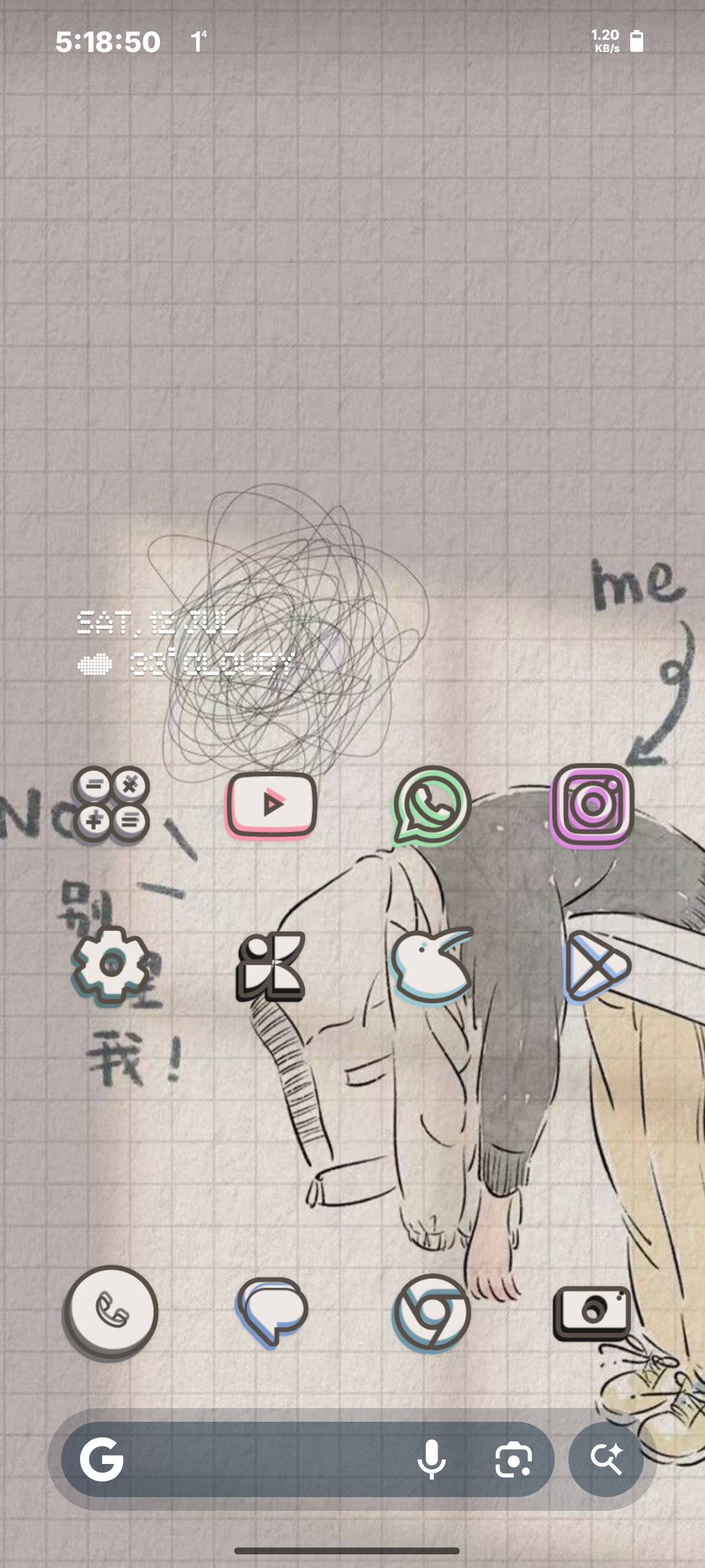Open the Settings gear app
Image resolution: width=705 pixels, height=1568 pixels.
pyautogui.click(x=111, y=965)
